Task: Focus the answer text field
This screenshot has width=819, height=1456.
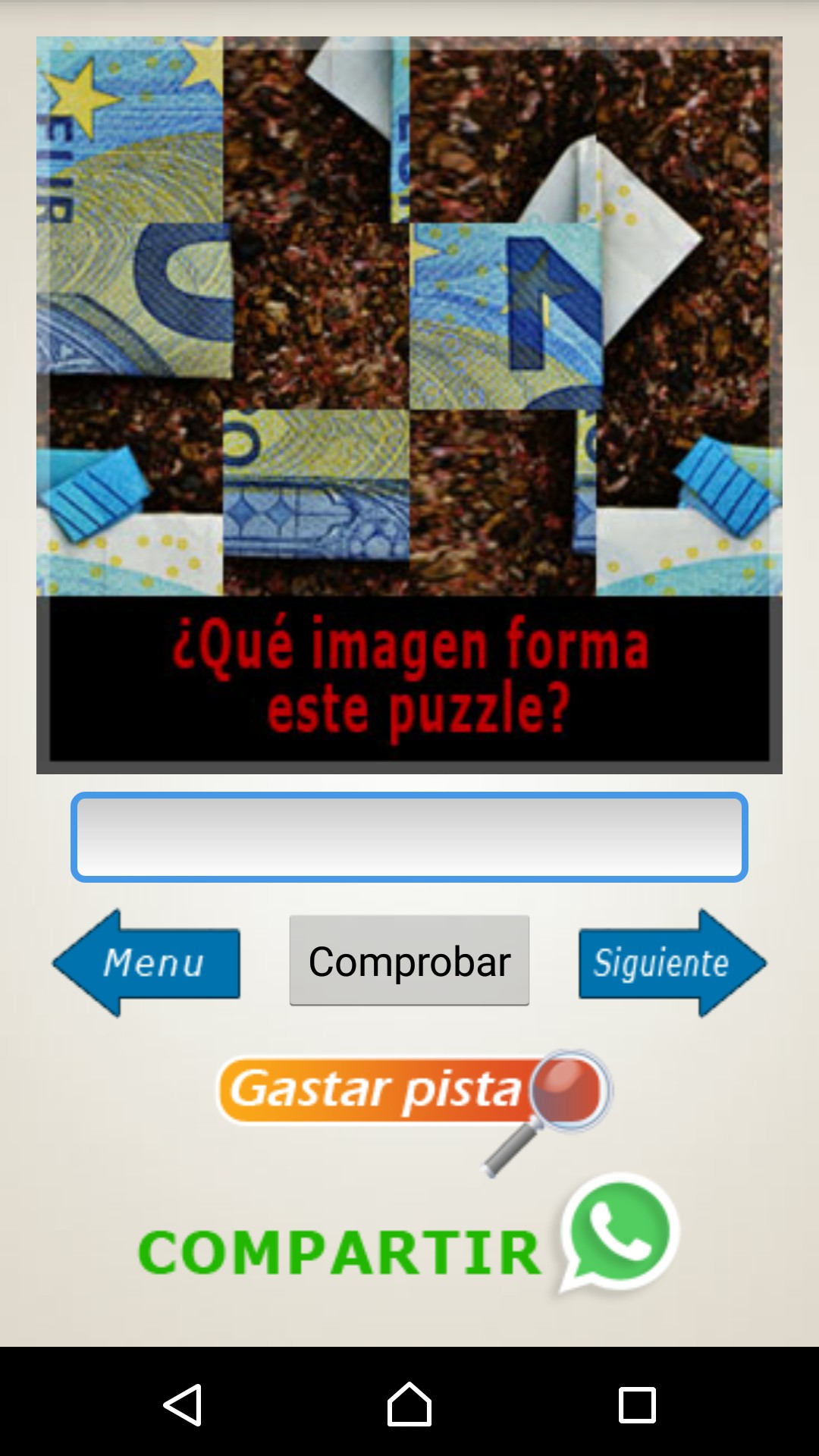Action: click(409, 837)
